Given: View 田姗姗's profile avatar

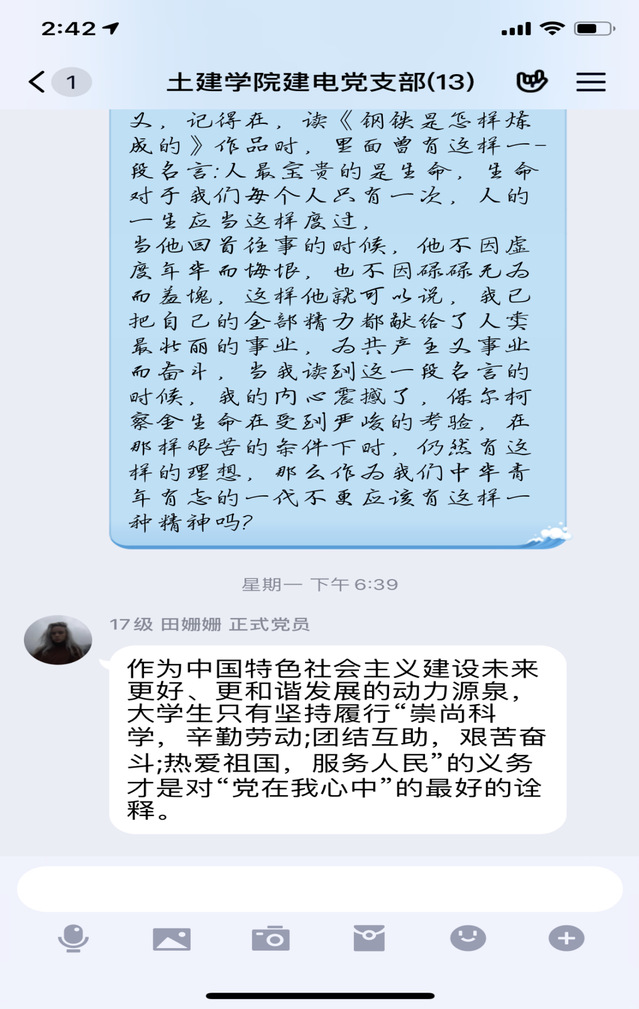Looking at the screenshot, I should 58,640.
